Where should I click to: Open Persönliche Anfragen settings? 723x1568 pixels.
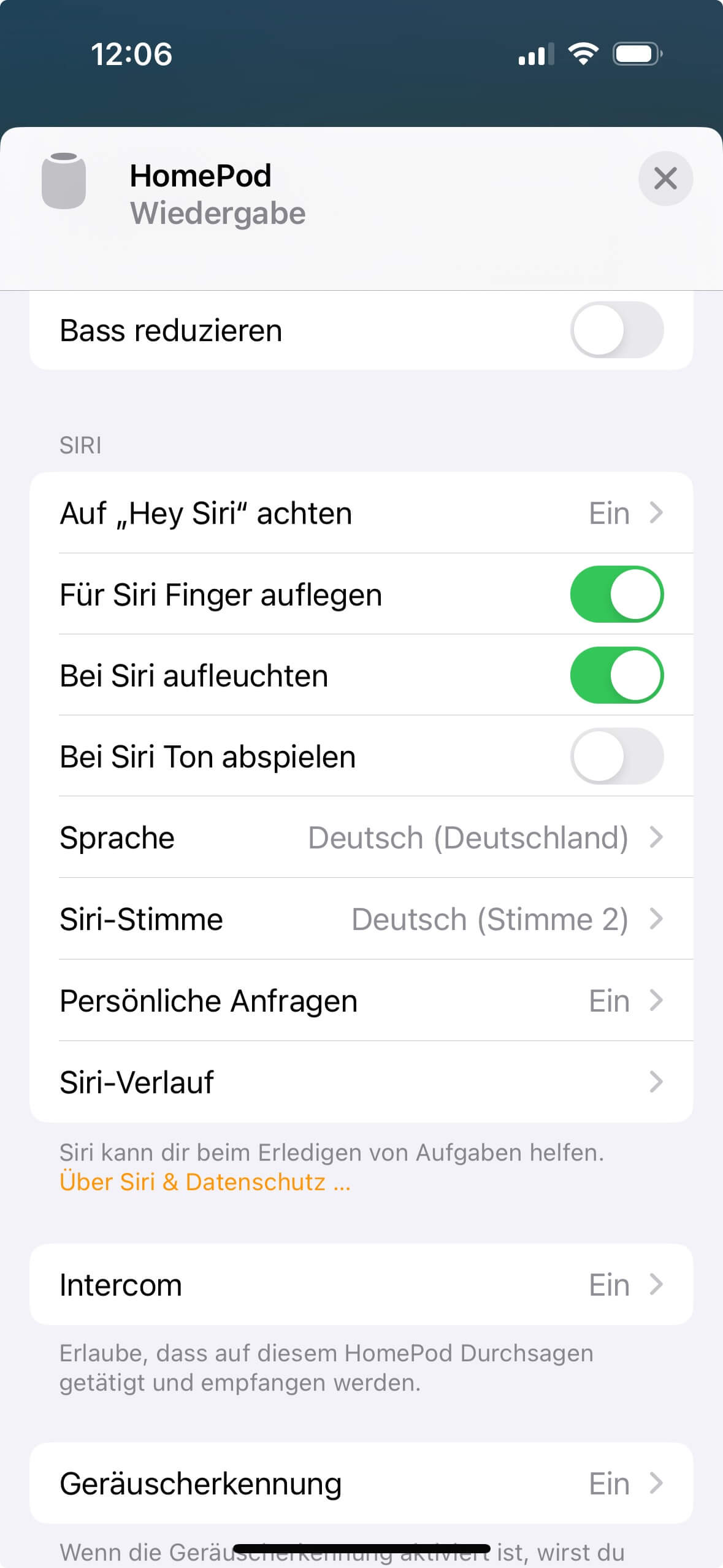coord(361,1001)
